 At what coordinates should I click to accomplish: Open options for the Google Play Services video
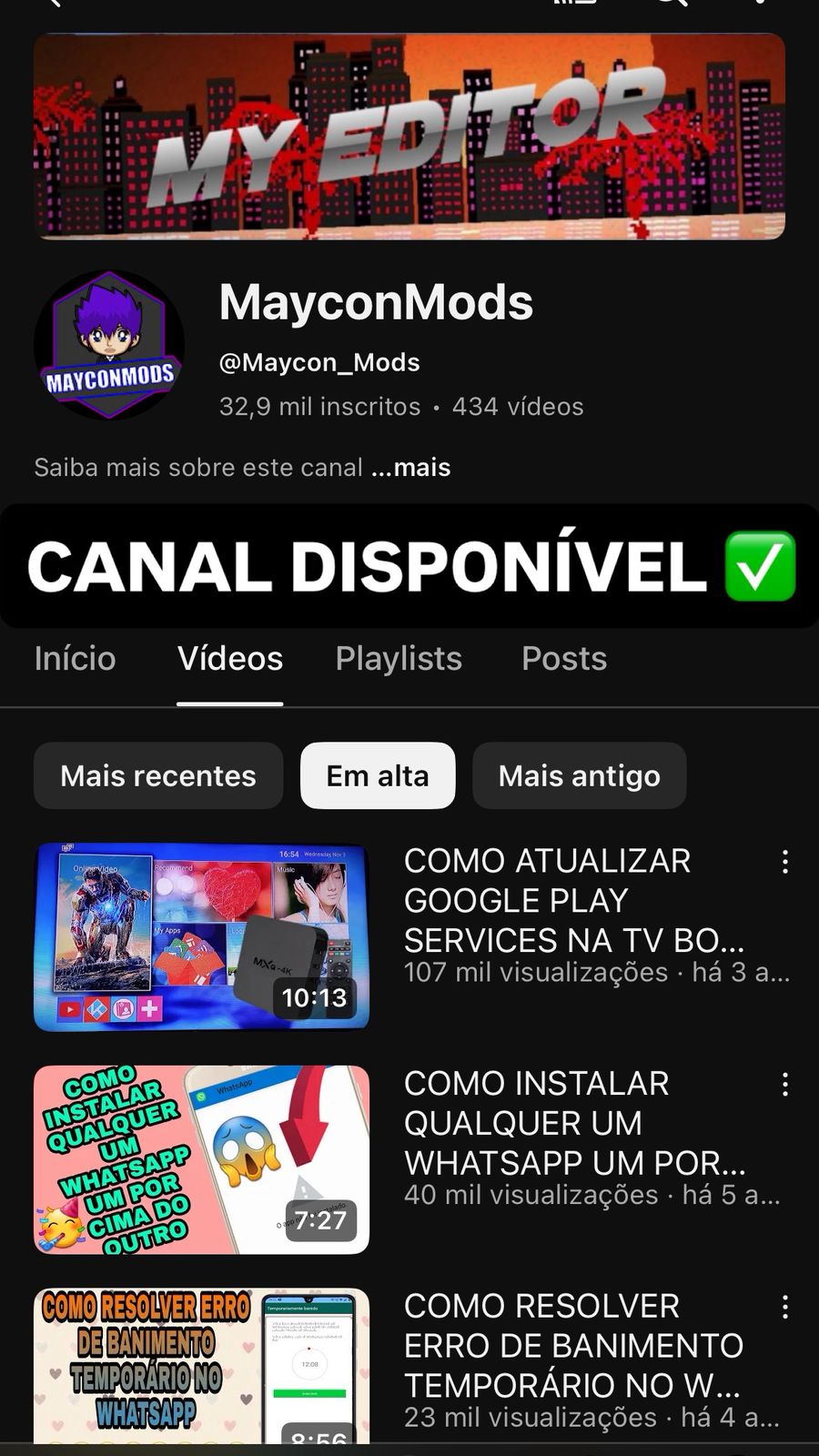[x=784, y=863]
